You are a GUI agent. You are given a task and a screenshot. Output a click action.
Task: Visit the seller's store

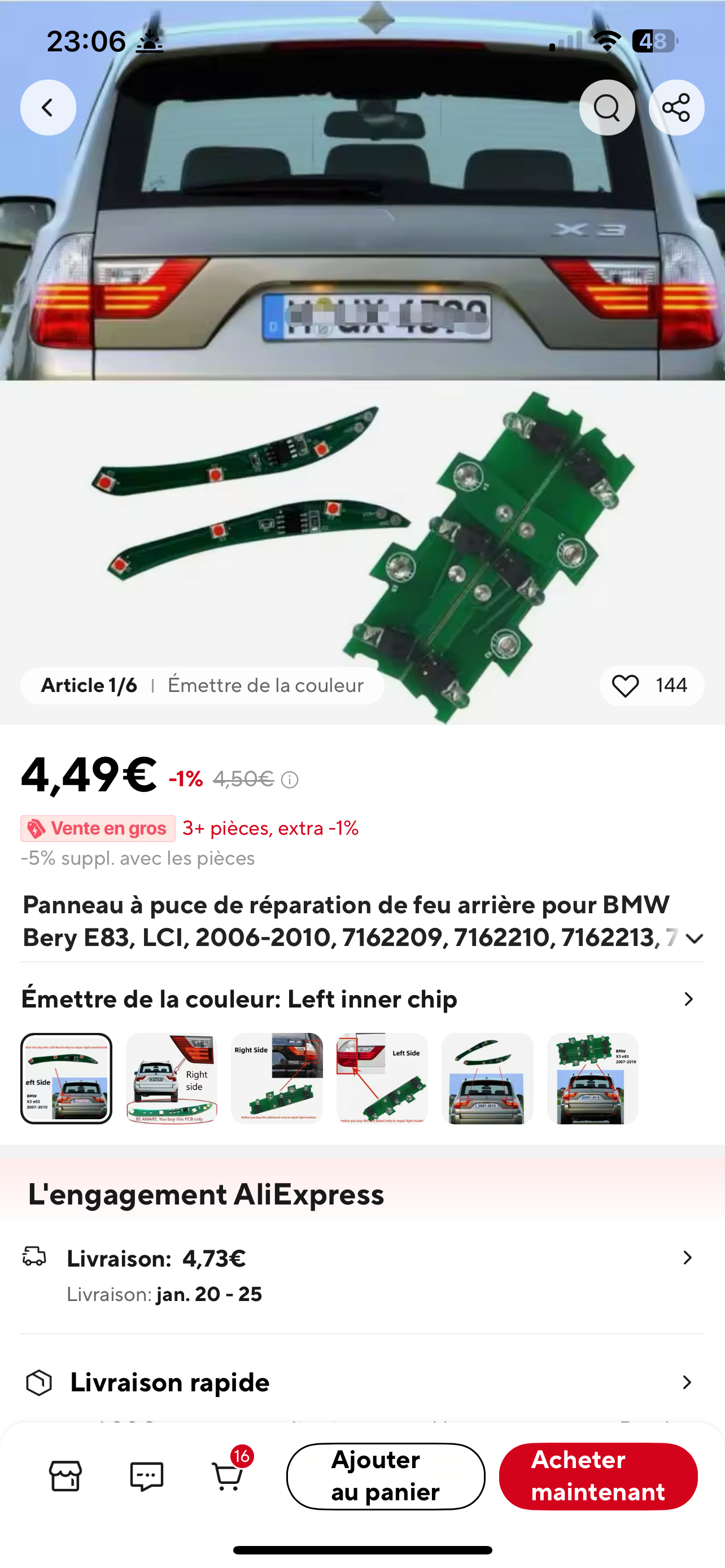[65, 1476]
